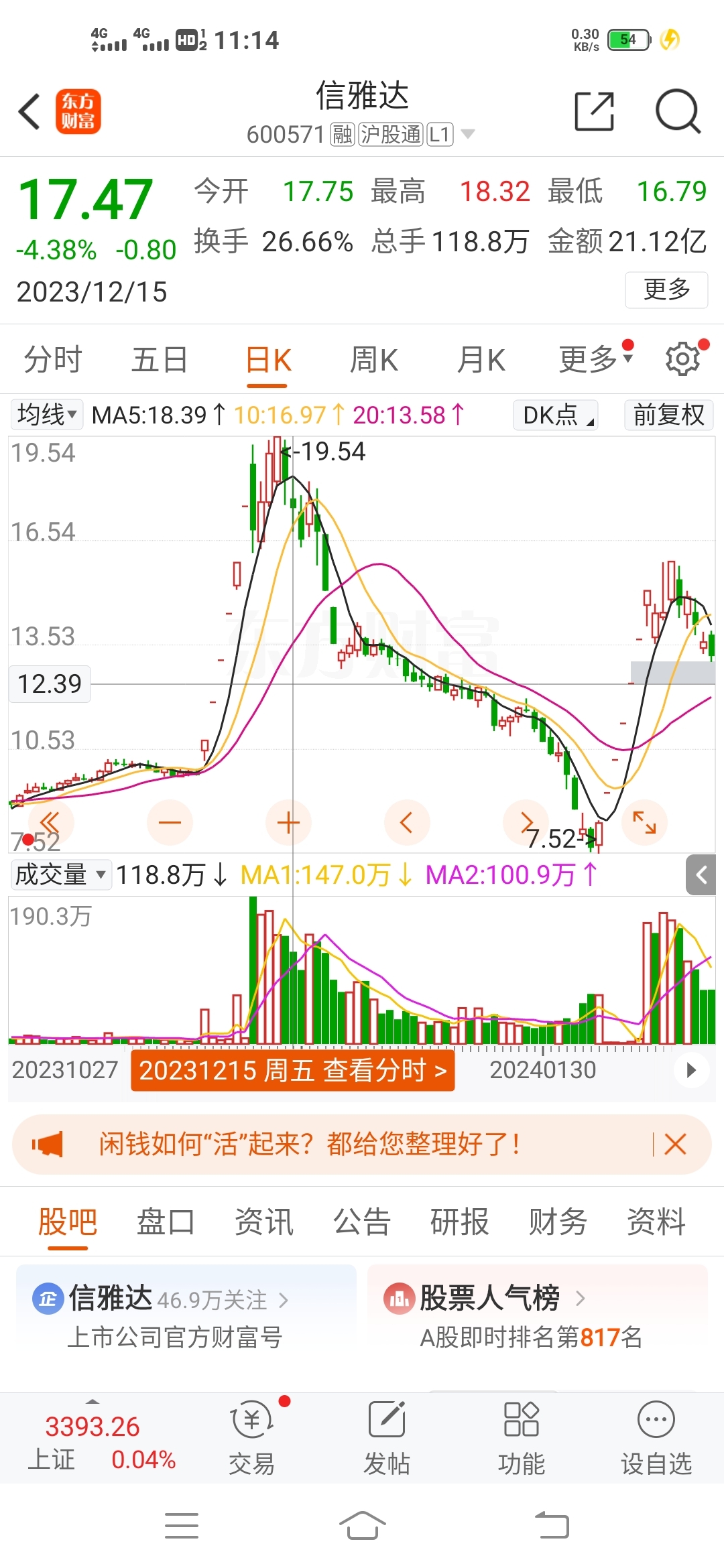Open the 前复权 adjustment option
The height and width of the screenshot is (1568, 724).
[668, 415]
